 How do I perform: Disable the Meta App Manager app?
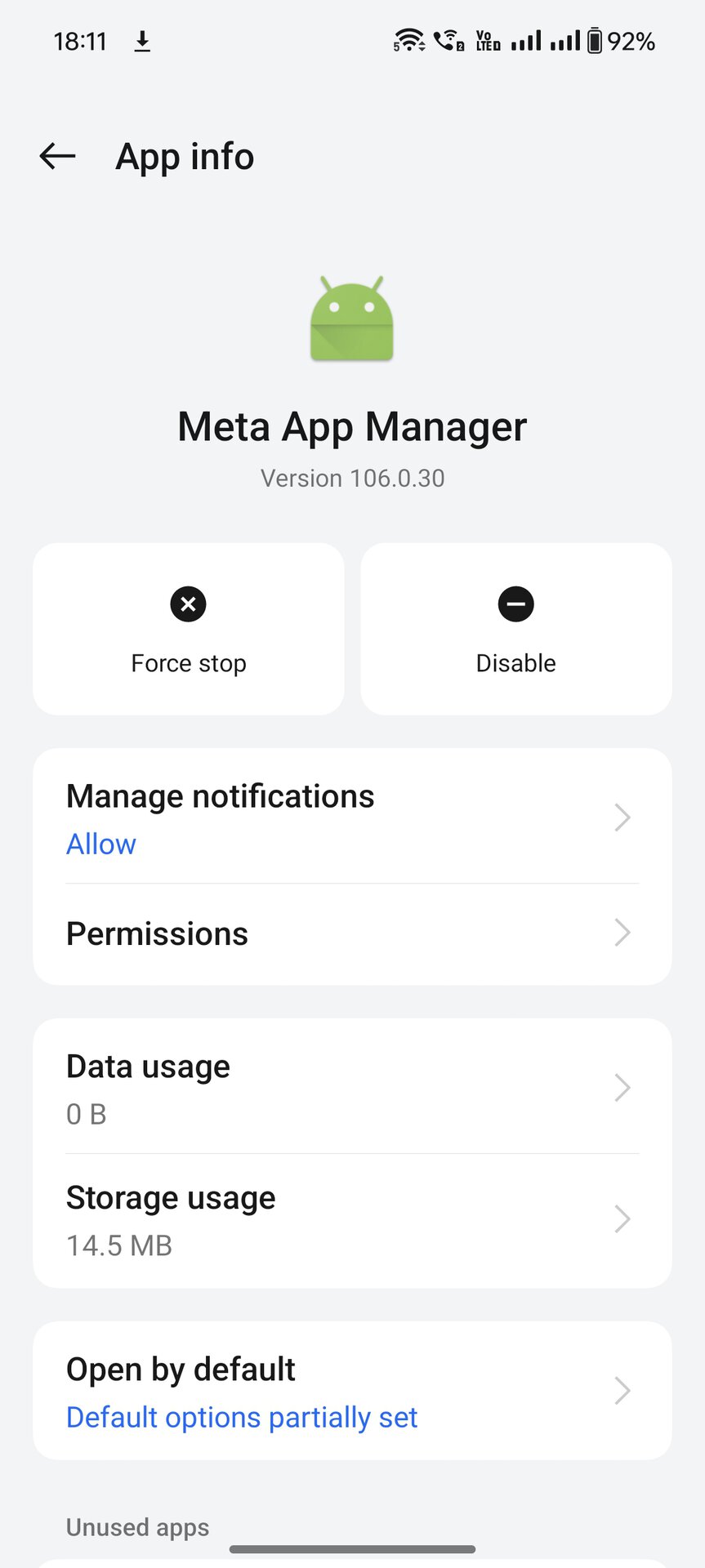[x=515, y=629]
